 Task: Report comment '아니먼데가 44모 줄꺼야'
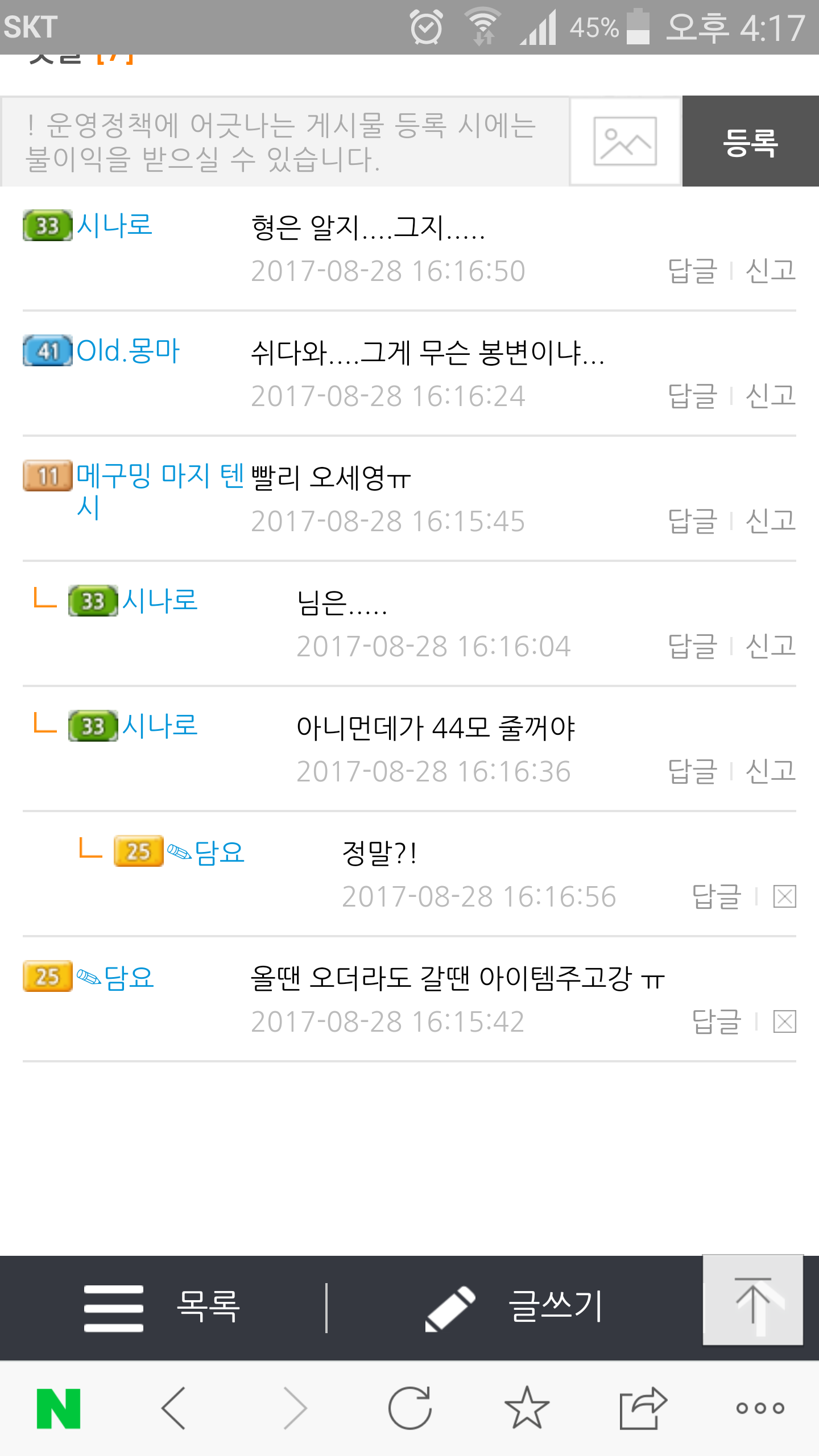[x=770, y=771]
